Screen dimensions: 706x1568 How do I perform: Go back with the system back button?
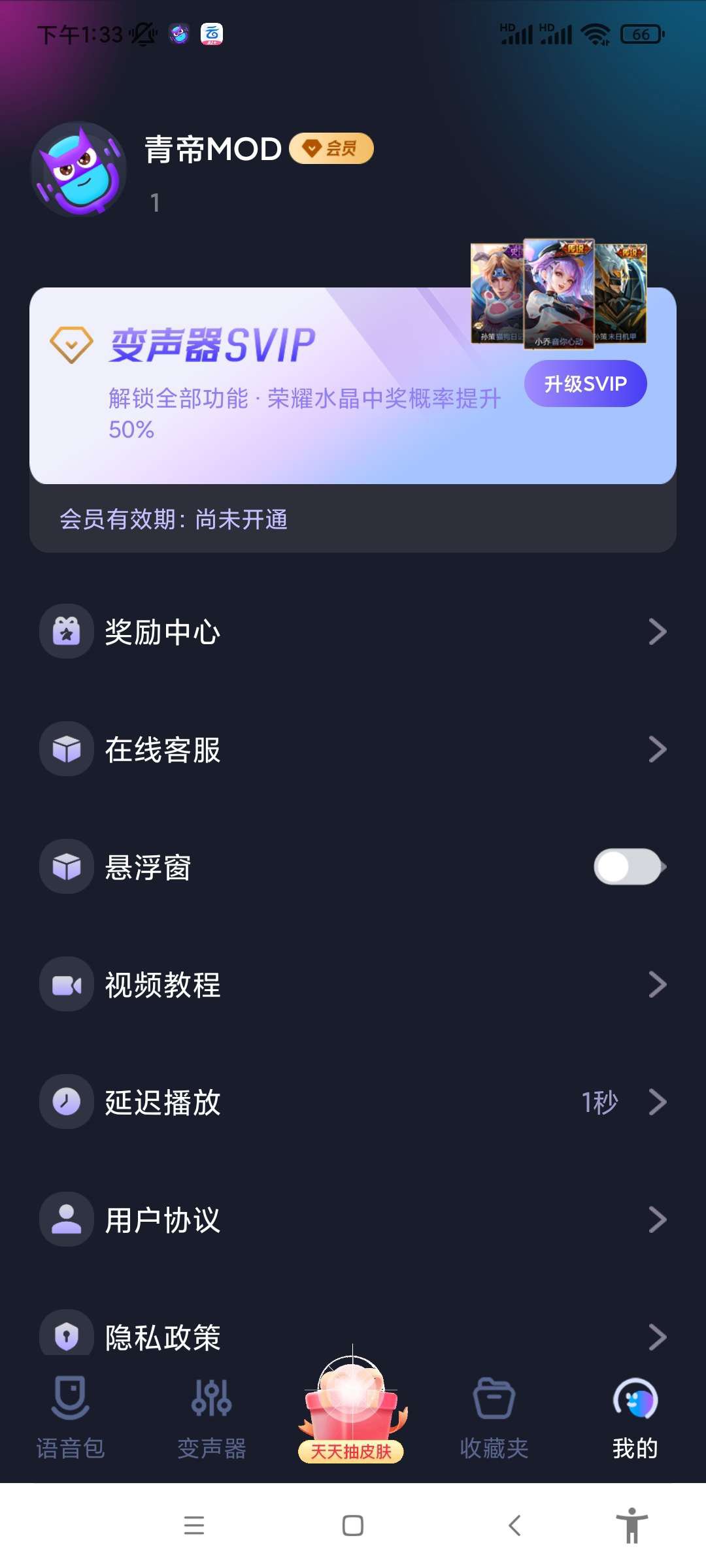click(x=514, y=1526)
